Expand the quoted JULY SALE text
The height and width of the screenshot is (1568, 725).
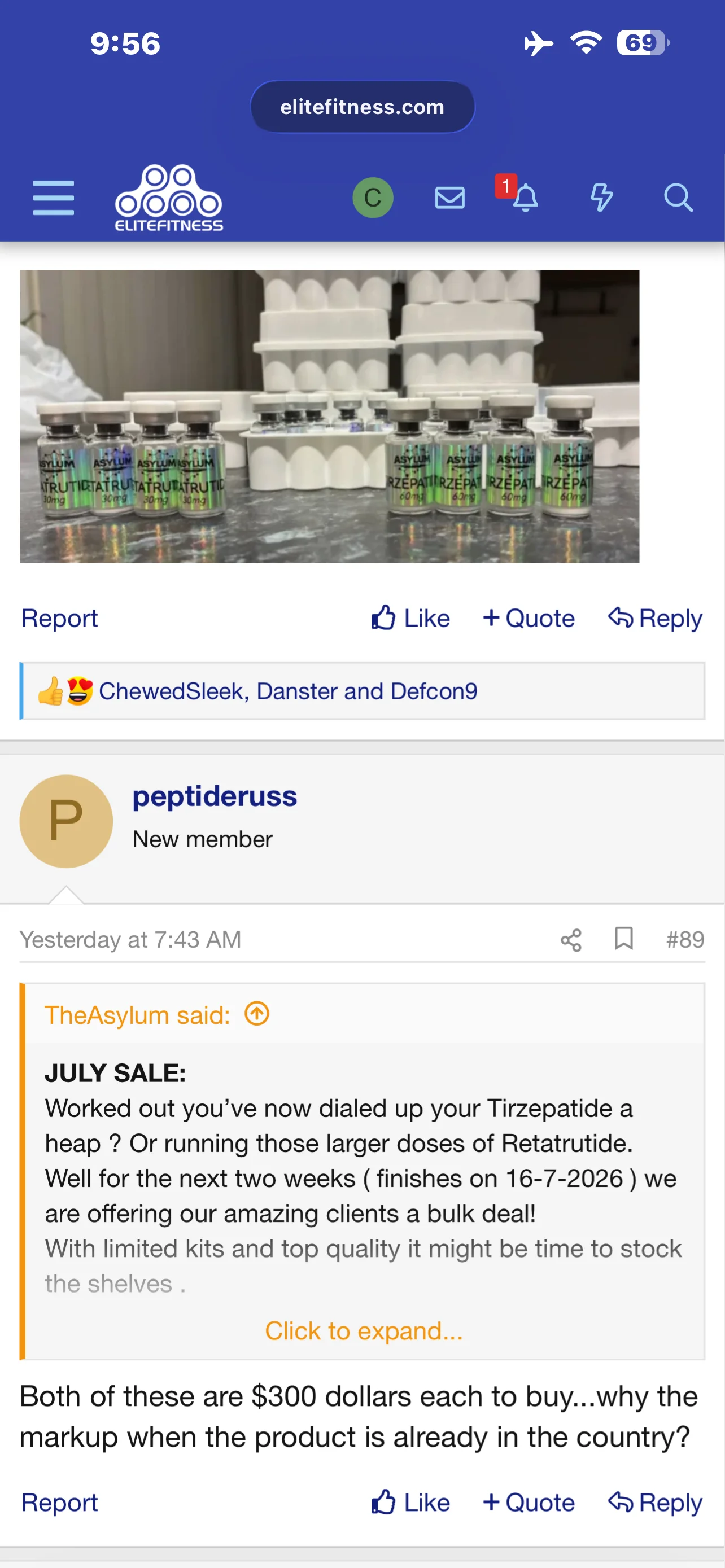(x=364, y=1331)
